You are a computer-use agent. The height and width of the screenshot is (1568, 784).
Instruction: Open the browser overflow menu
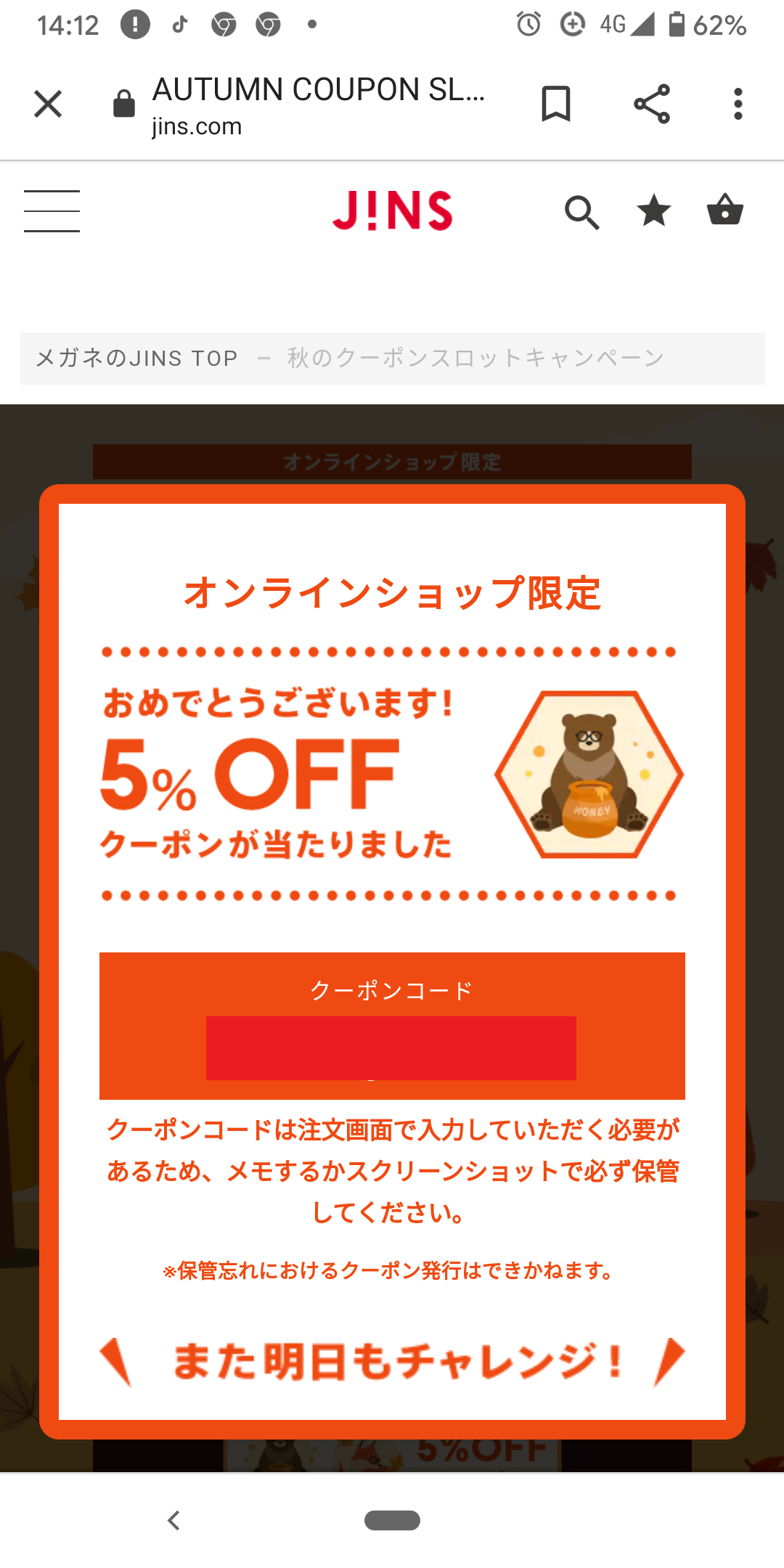click(x=738, y=104)
